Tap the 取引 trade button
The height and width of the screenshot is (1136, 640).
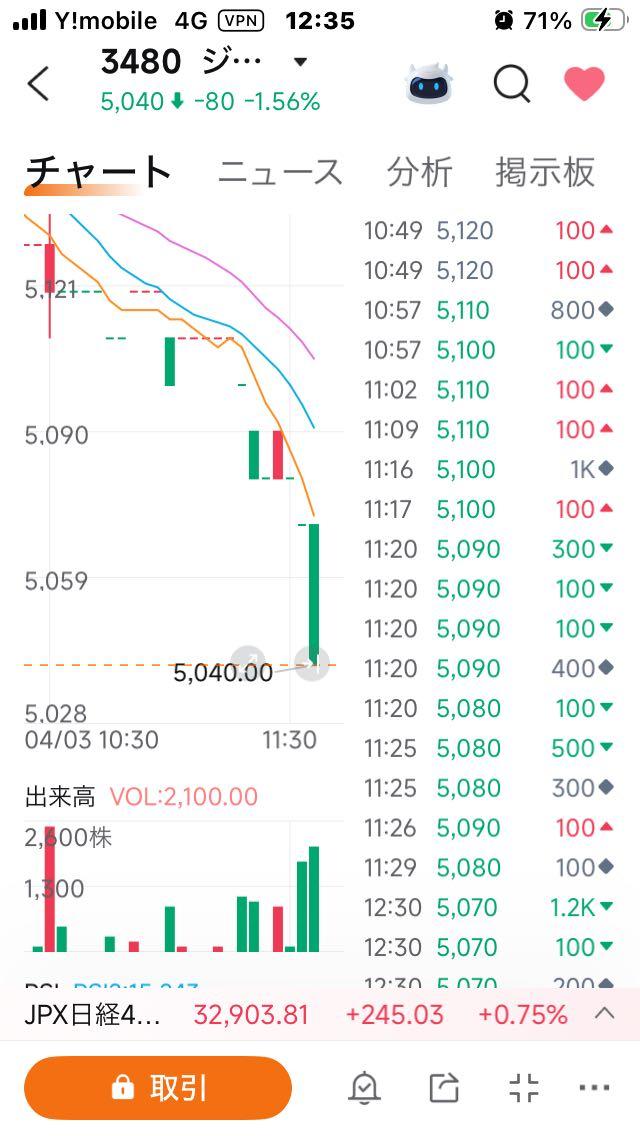(x=158, y=1088)
